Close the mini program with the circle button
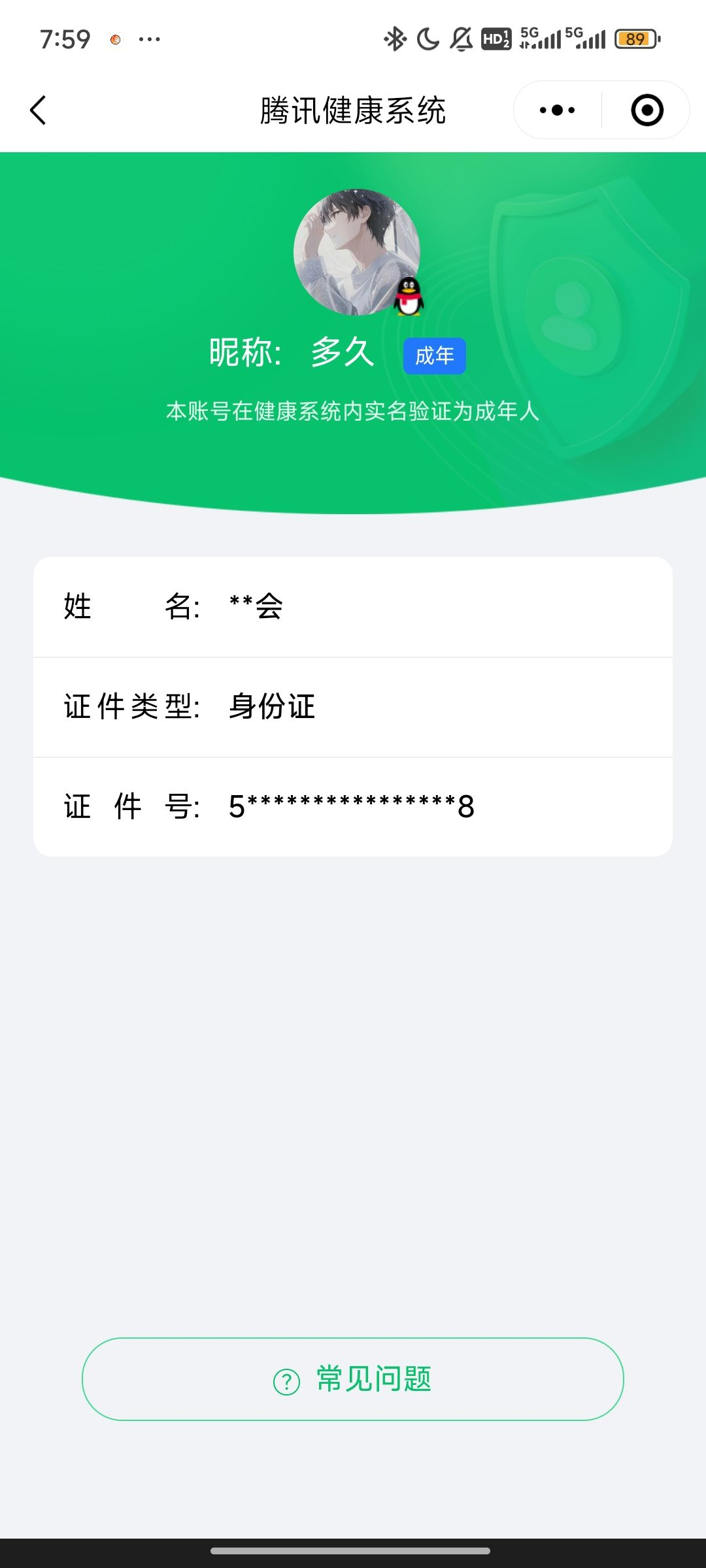The width and height of the screenshot is (706, 1568). coord(647,110)
